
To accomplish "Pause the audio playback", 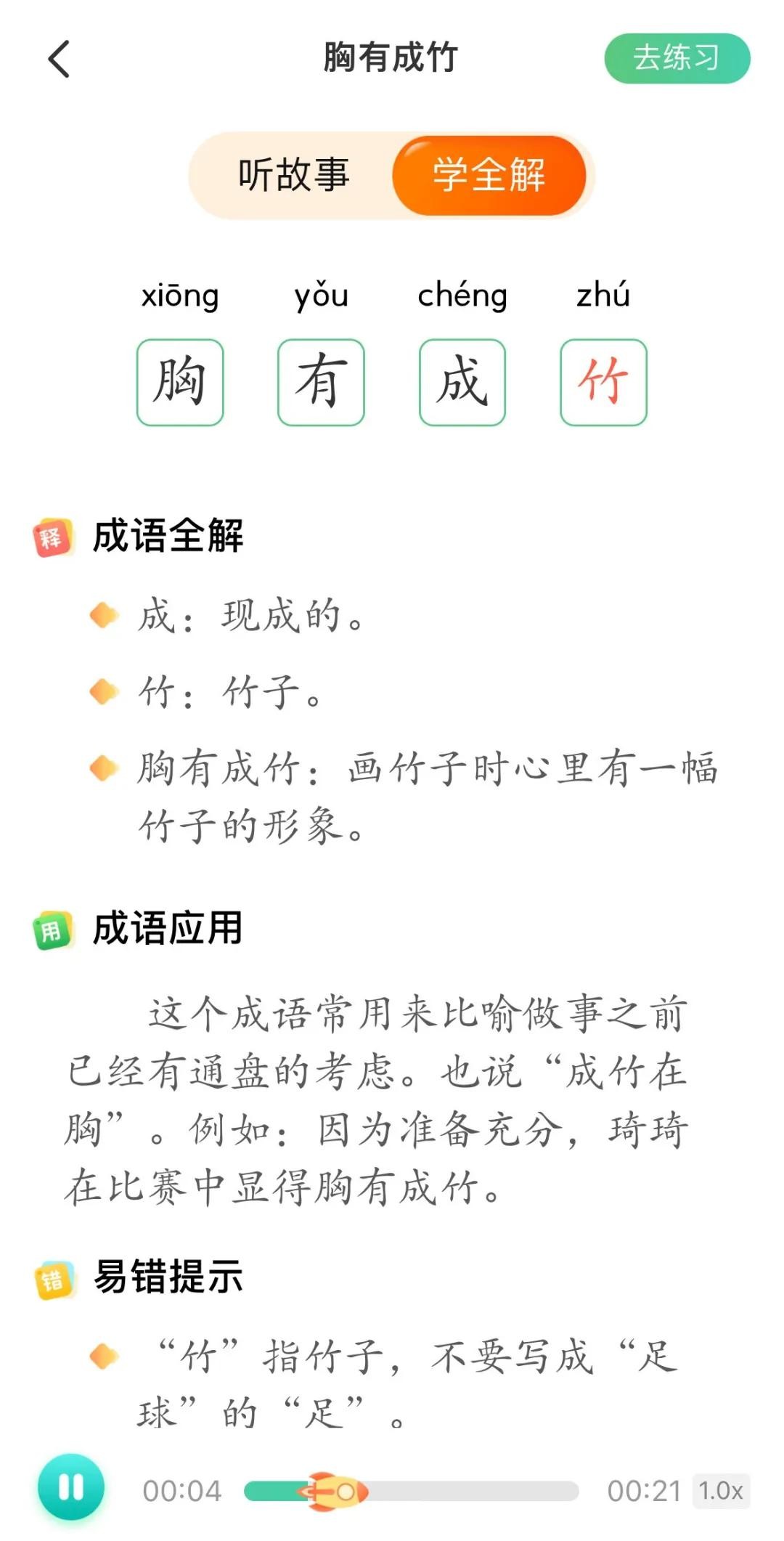I will click(x=71, y=1487).
